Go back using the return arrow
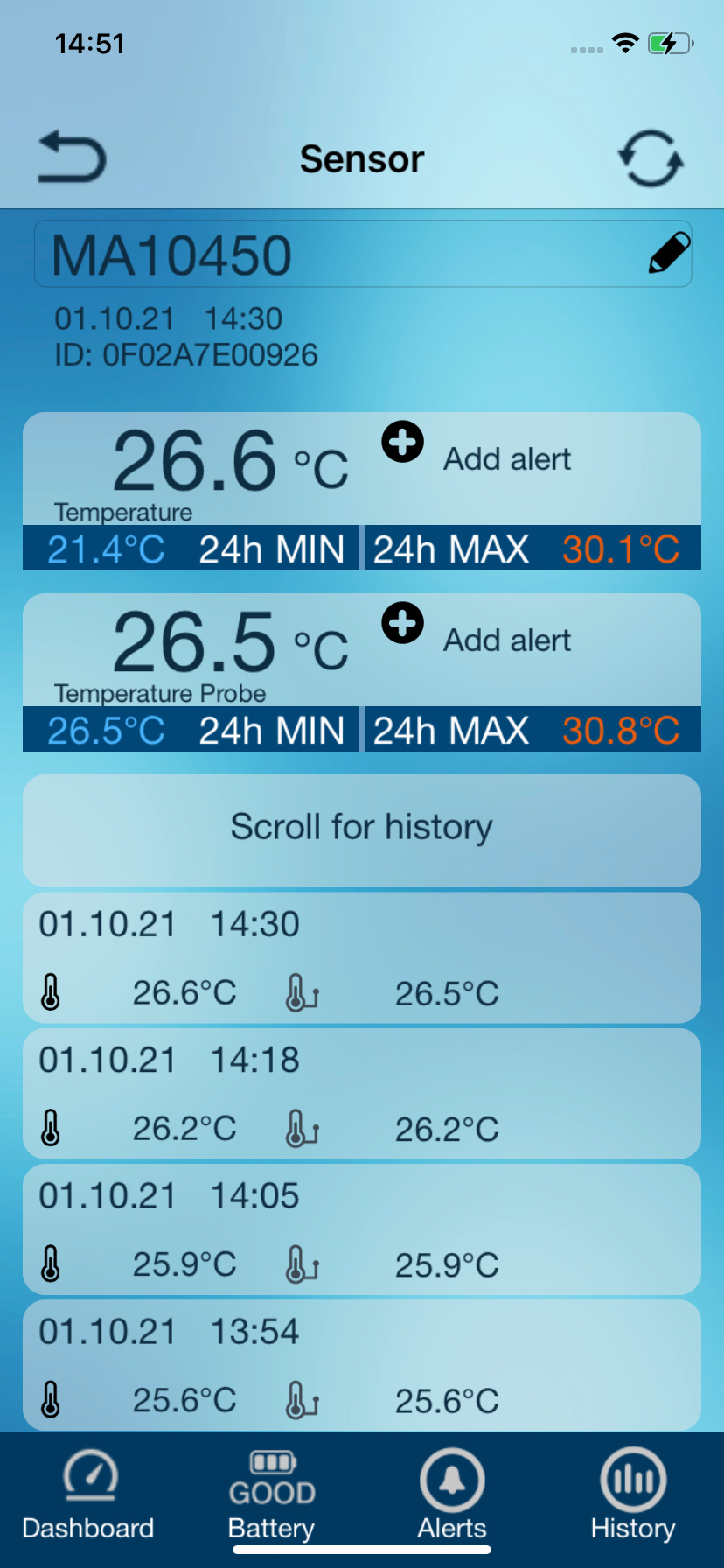724x1568 pixels. [x=72, y=157]
